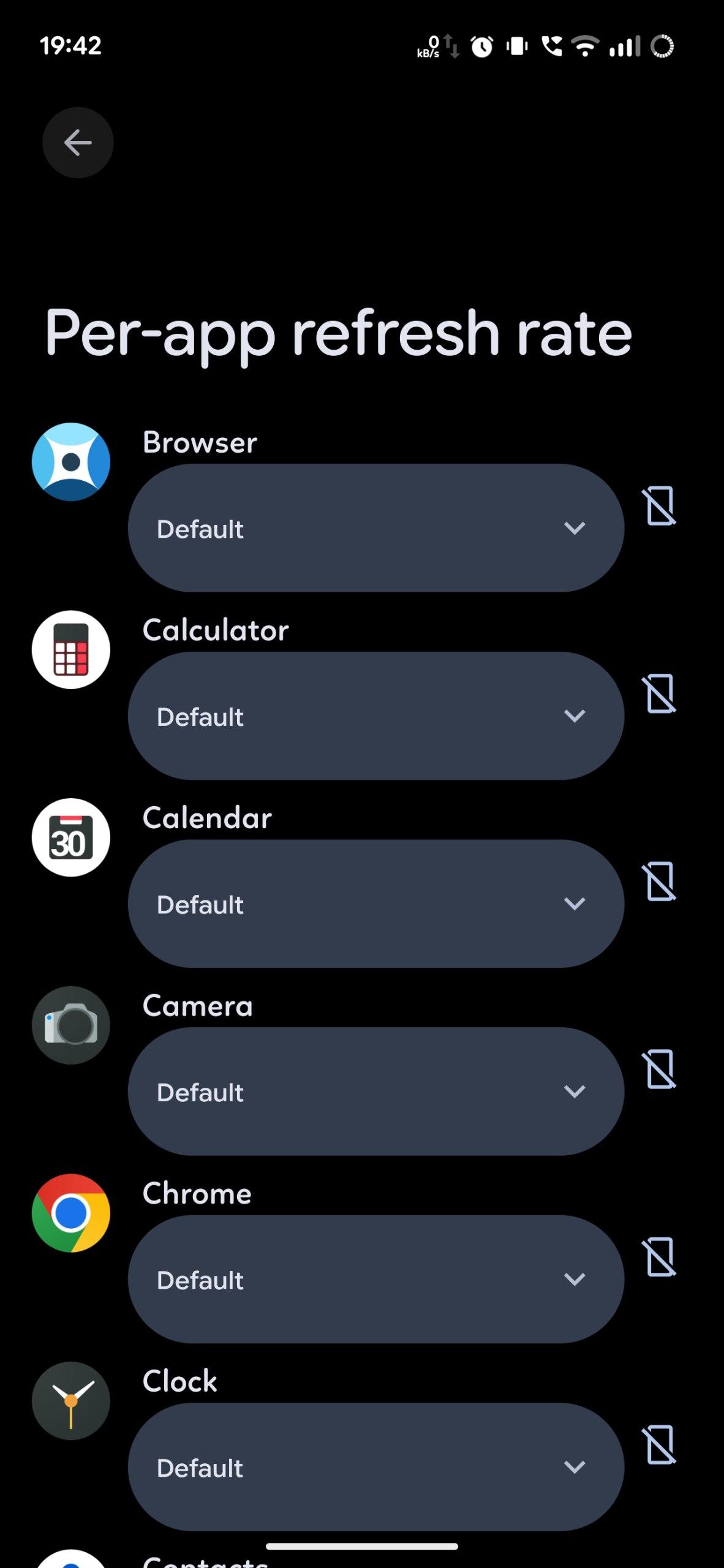Image resolution: width=724 pixels, height=1568 pixels.
Task: Open the Camera refresh rate dropdown
Action: point(375,1091)
